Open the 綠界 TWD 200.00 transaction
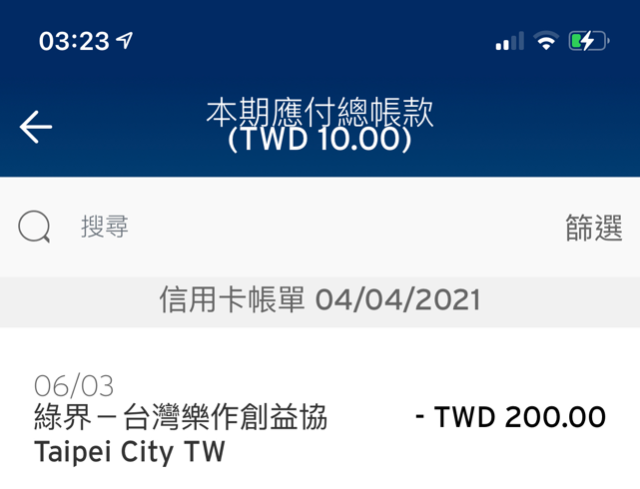The width and height of the screenshot is (640, 489). 320,418
